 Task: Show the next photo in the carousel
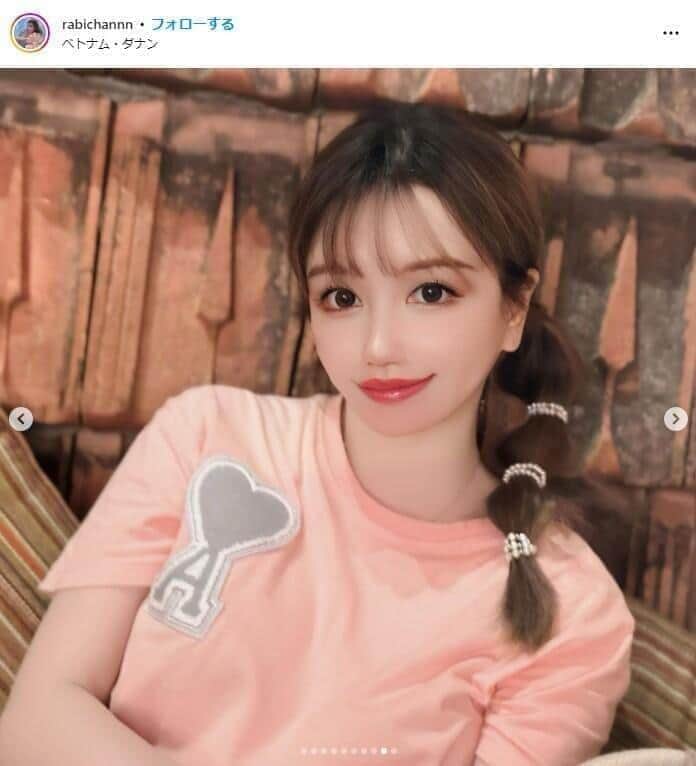point(676,419)
